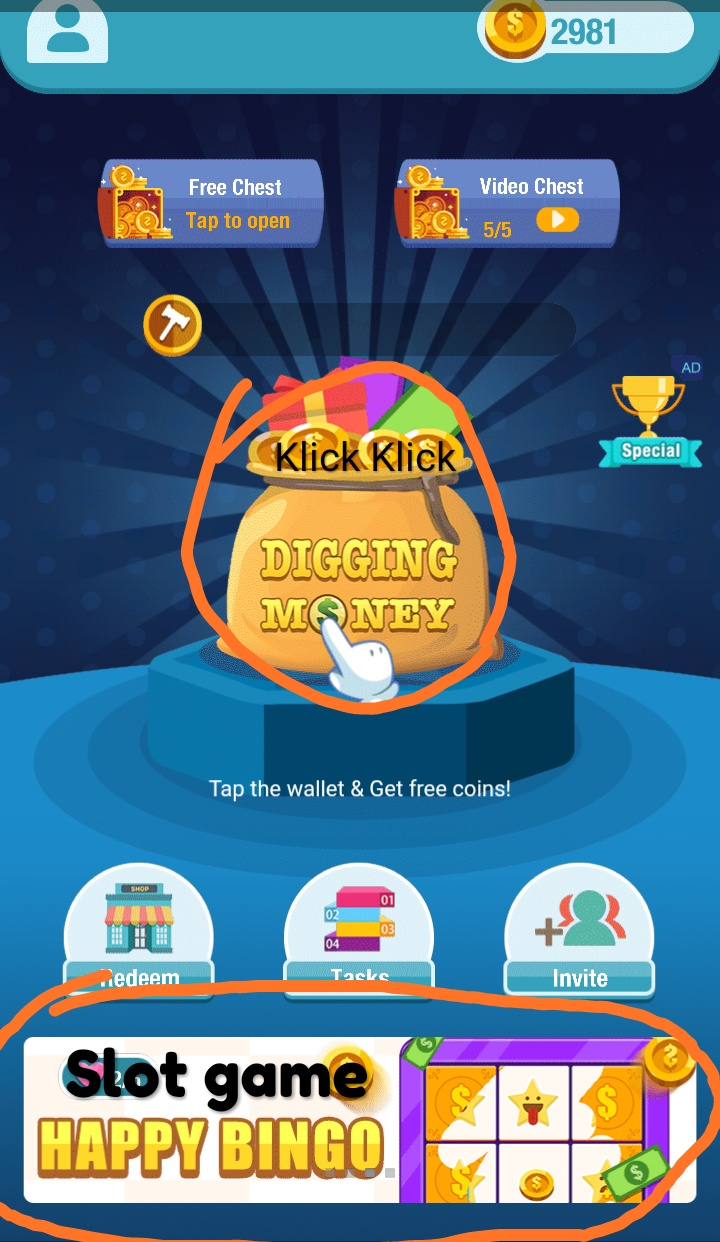Viewport: 720px width, 1242px height.
Task: Open the Happy Bingo slot game banner
Action: tap(360, 1120)
